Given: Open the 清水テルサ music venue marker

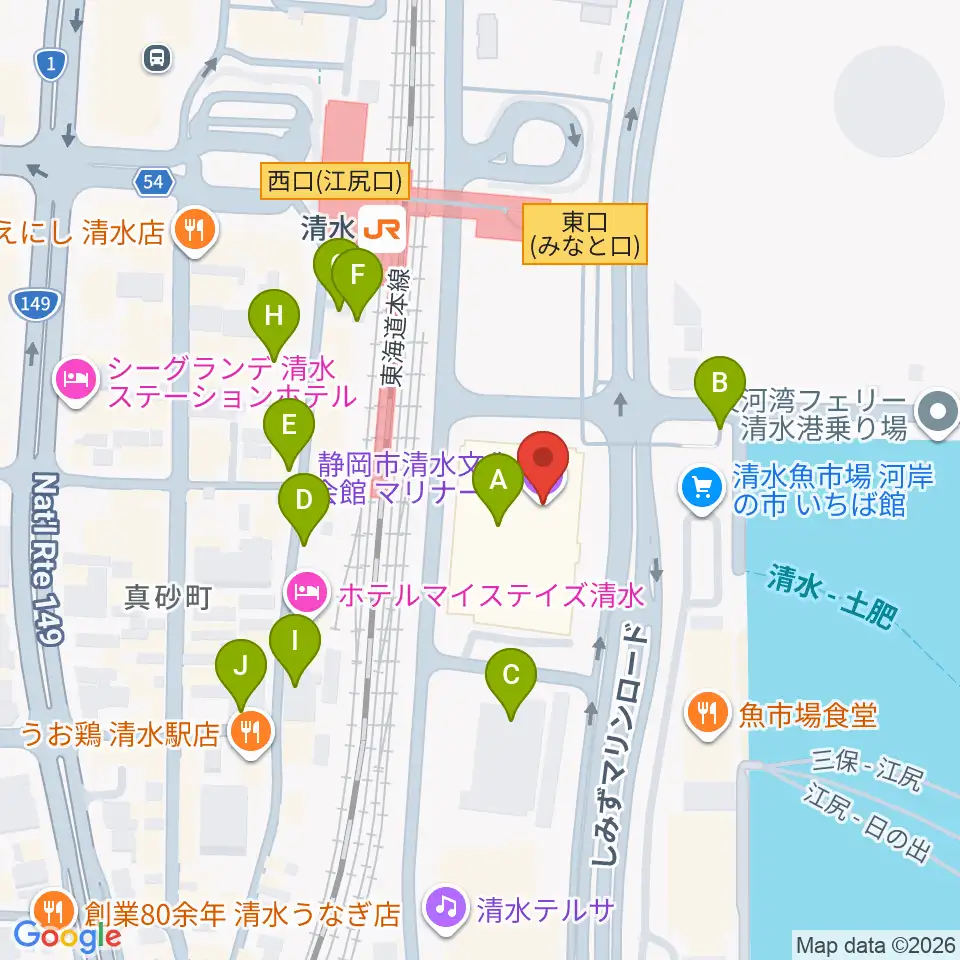Looking at the screenshot, I should click(446, 909).
